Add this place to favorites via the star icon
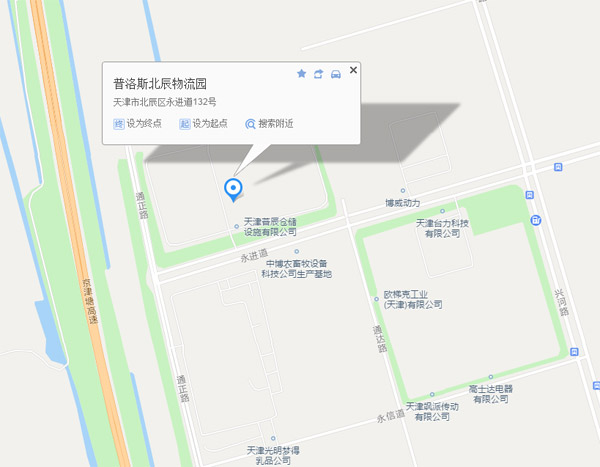 point(302,74)
